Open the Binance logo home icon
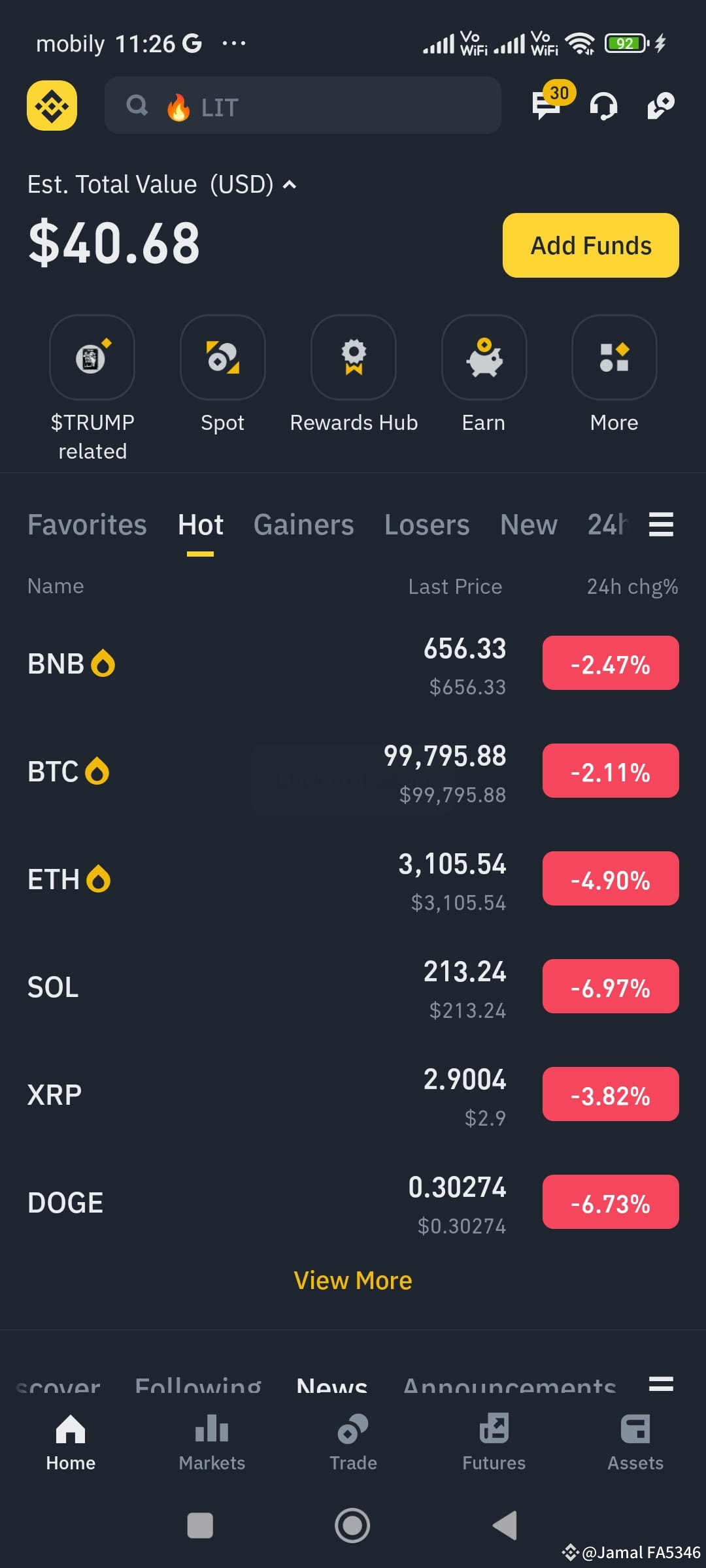Image resolution: width=706 pixels, height=1568 pixels. tap(52, 105)
